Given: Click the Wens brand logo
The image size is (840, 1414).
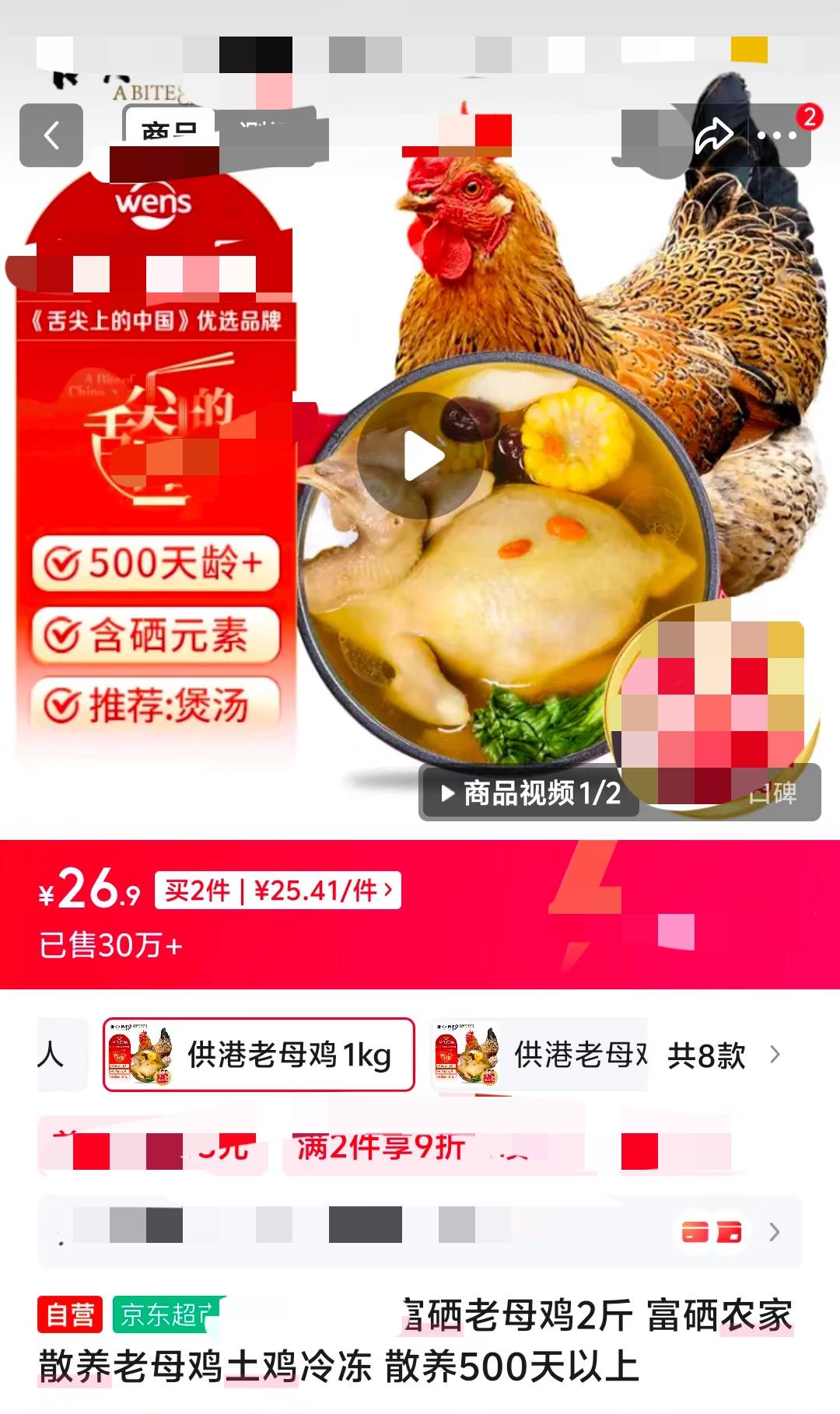Looking at the screenshot, I should 156,204.
